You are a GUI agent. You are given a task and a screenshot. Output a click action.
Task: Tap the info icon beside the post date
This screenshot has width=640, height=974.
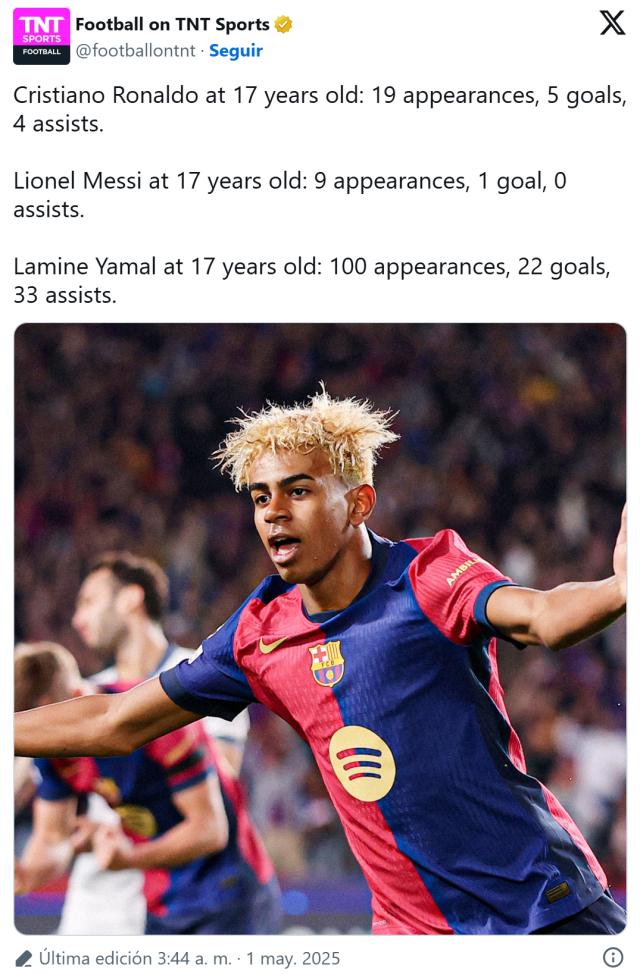click(613, 957)
